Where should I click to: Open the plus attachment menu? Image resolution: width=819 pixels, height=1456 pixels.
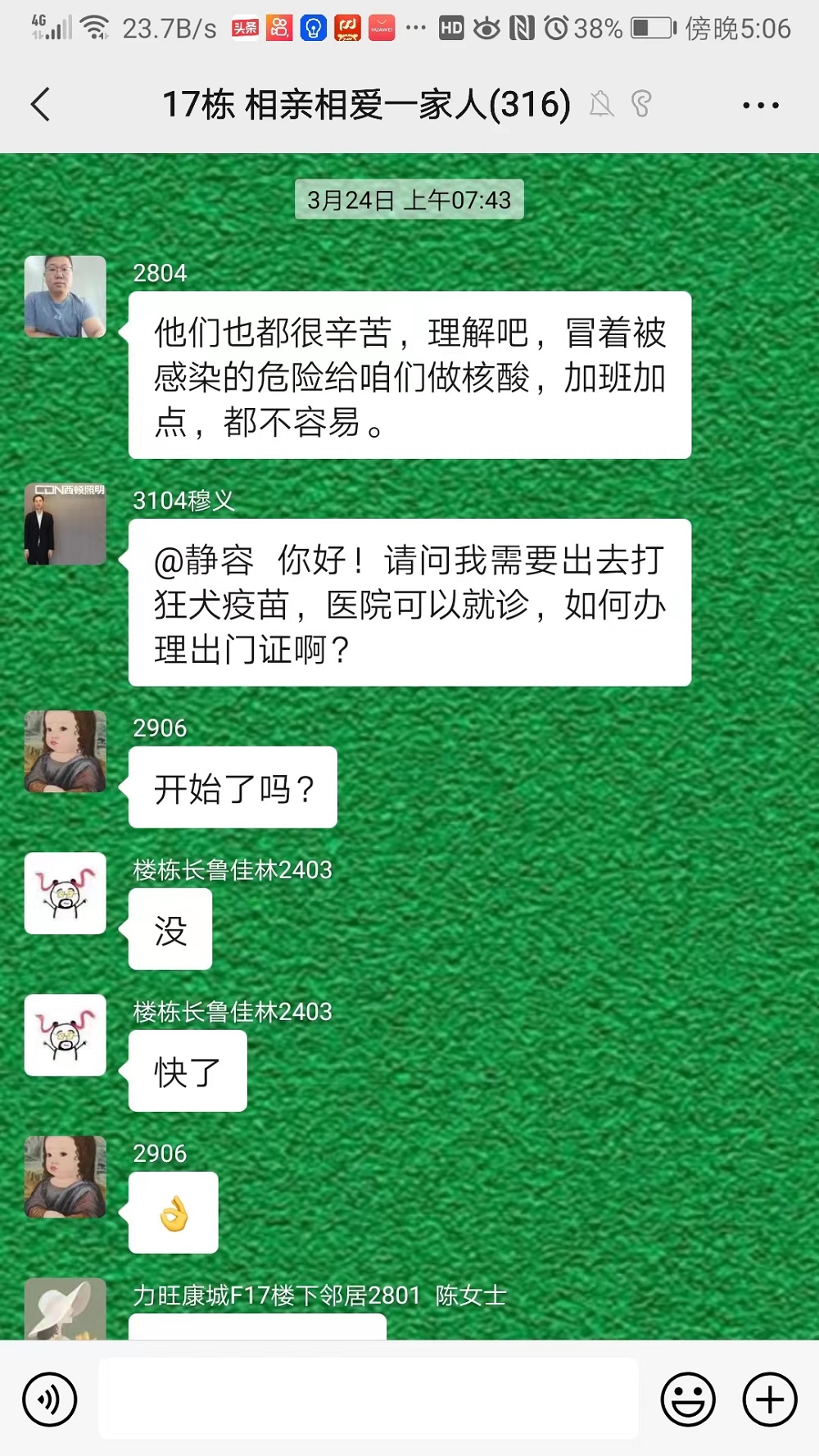pyautogui.click(x=769, y=1399)
